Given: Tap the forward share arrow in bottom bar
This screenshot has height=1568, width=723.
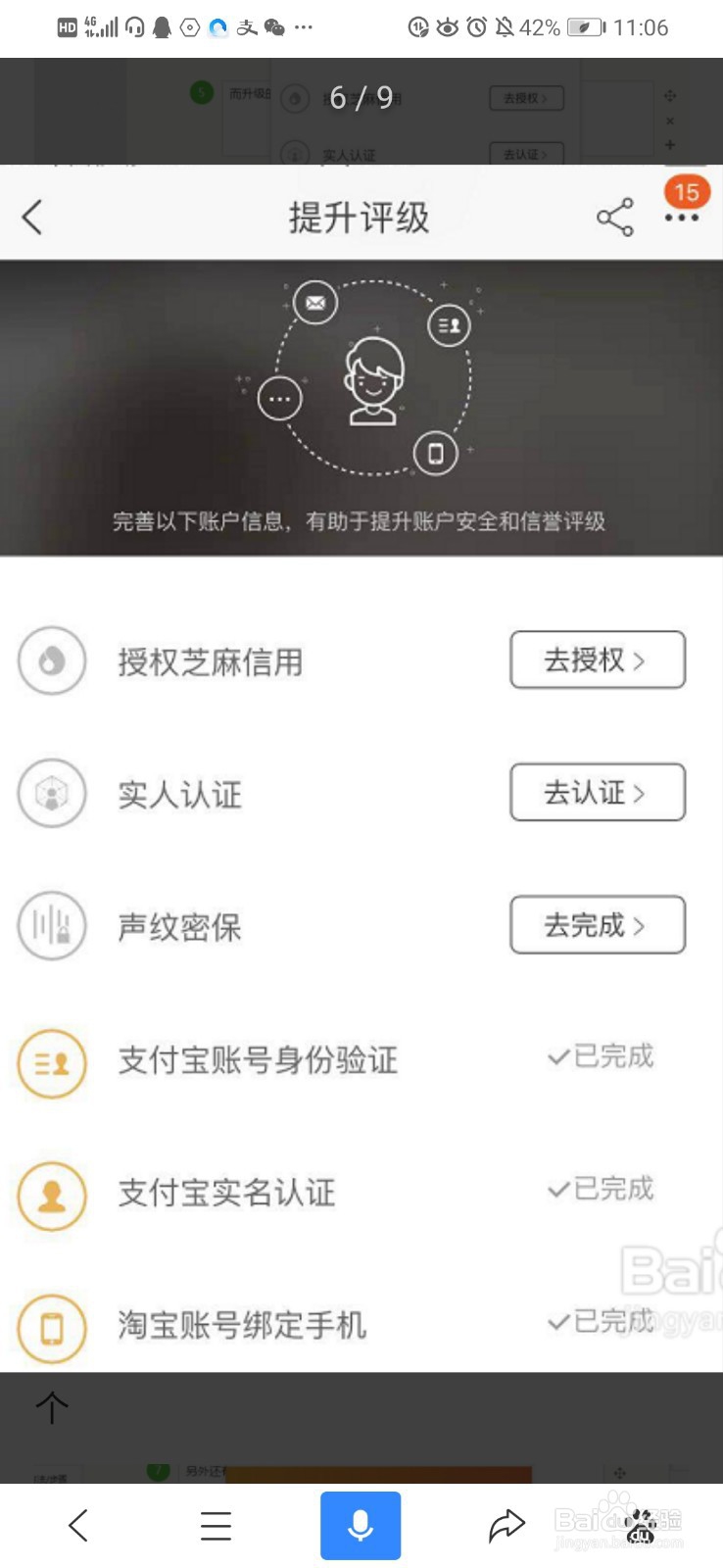Looking at the screenshot, I should pos(506,1525).
